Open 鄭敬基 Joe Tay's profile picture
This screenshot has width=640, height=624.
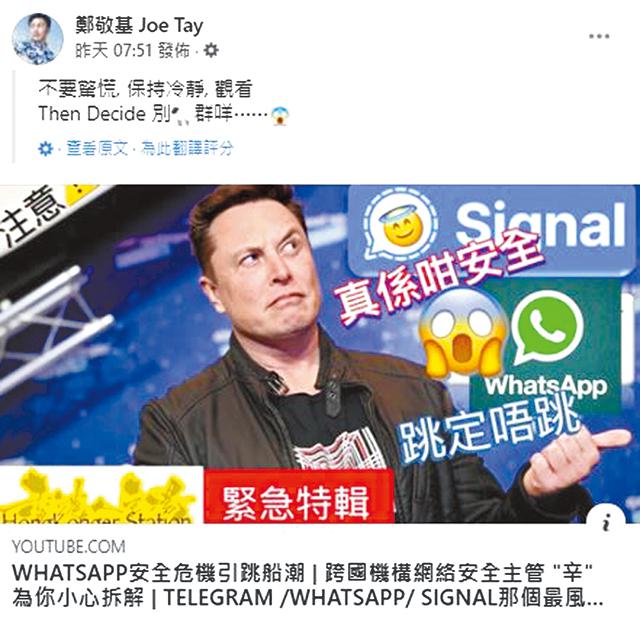36,38
